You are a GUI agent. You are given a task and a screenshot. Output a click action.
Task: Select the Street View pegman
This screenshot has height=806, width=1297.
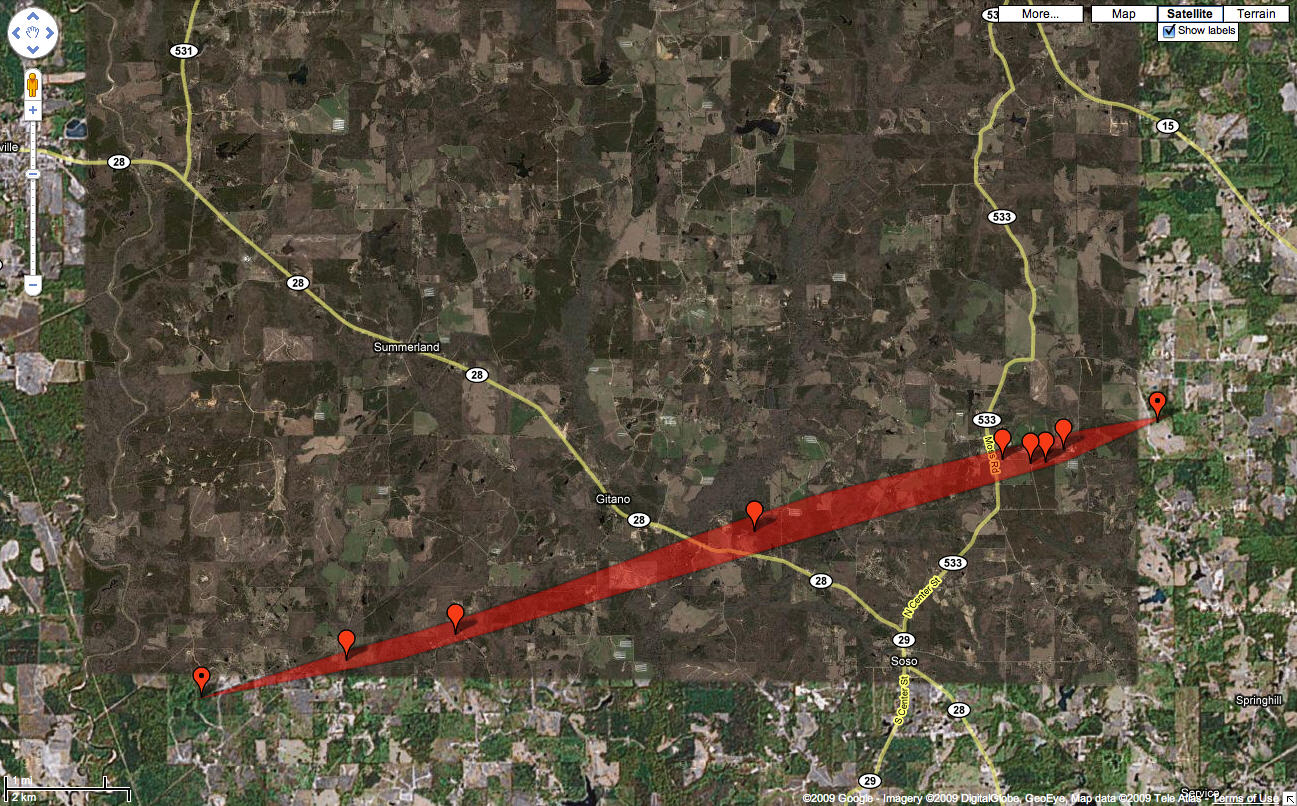[33, 82]
